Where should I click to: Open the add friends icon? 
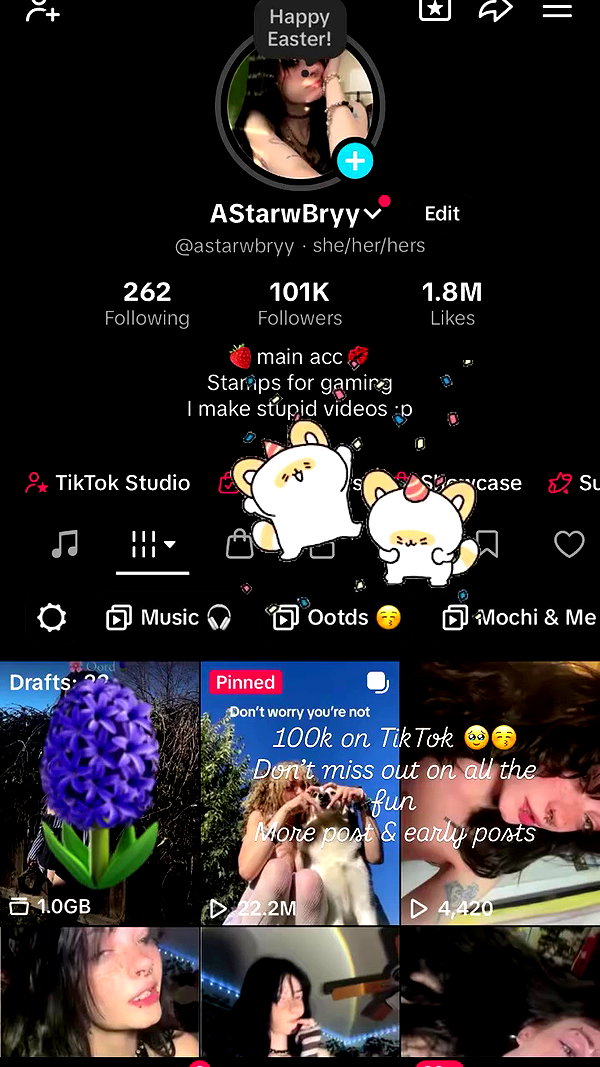point(42,10)
